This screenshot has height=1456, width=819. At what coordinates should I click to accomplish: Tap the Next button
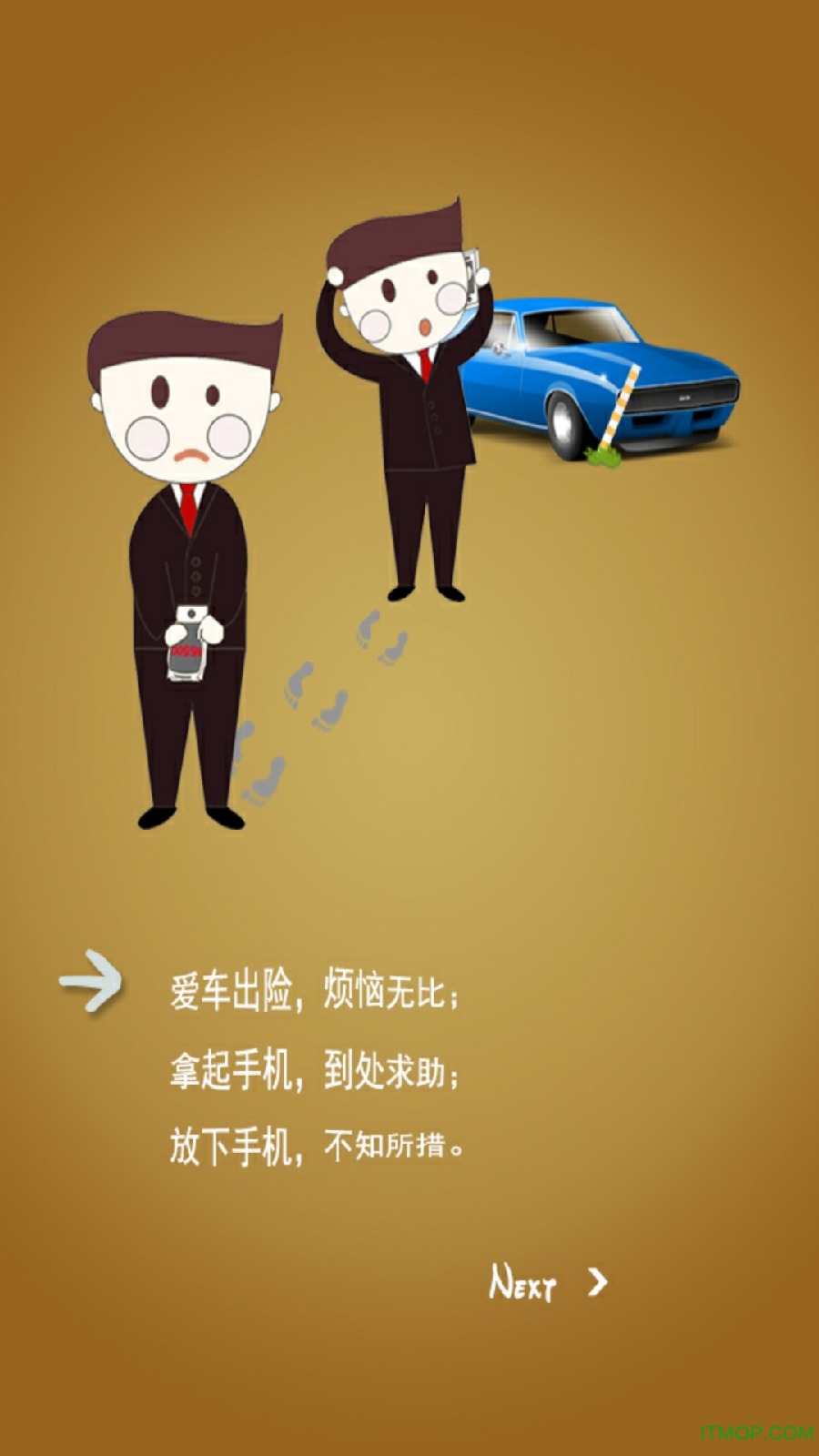point(526,1286)
